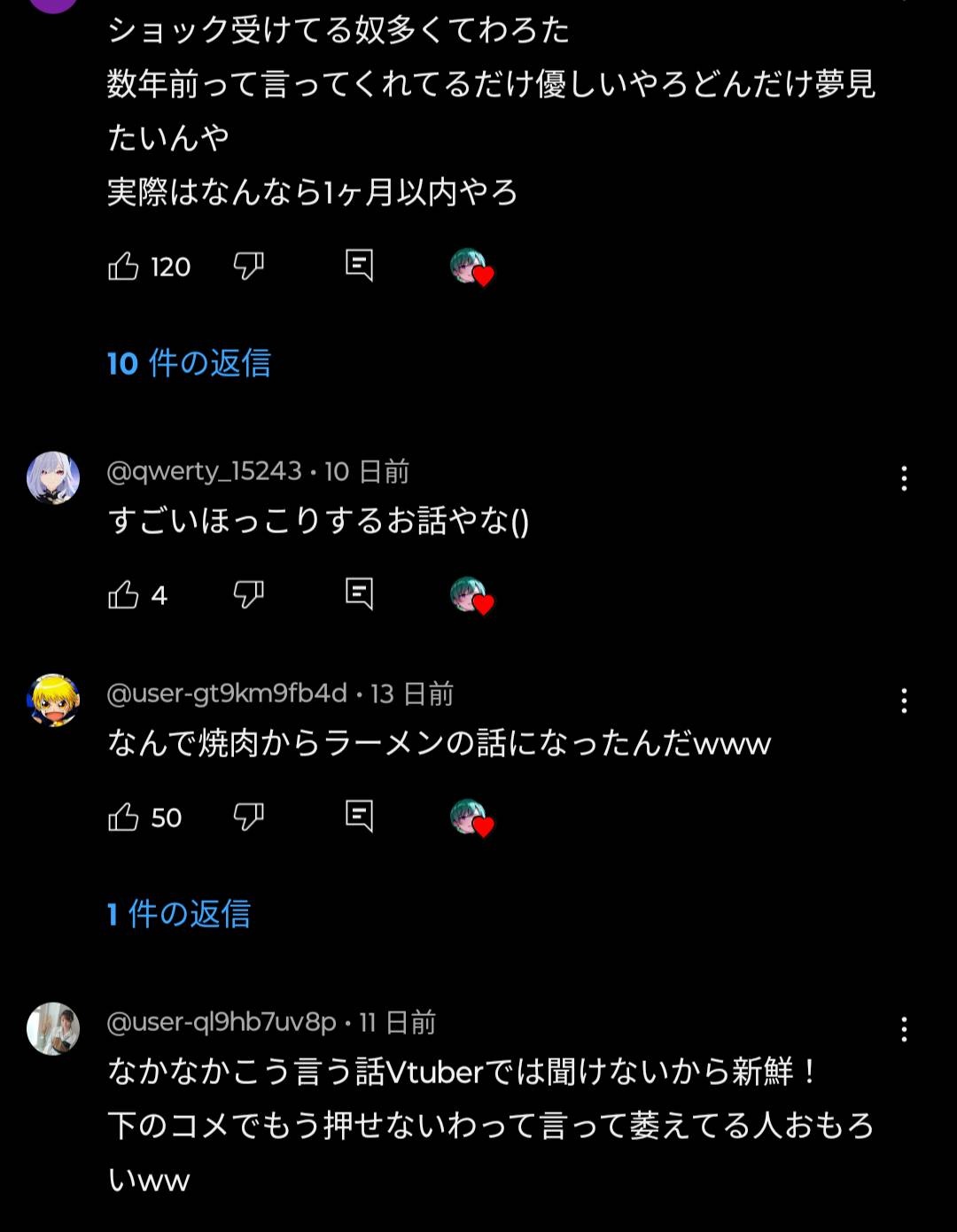Open overflow menu on @qwerty_15243's comment
The image size is (957, 1232).
pos(904,478)
